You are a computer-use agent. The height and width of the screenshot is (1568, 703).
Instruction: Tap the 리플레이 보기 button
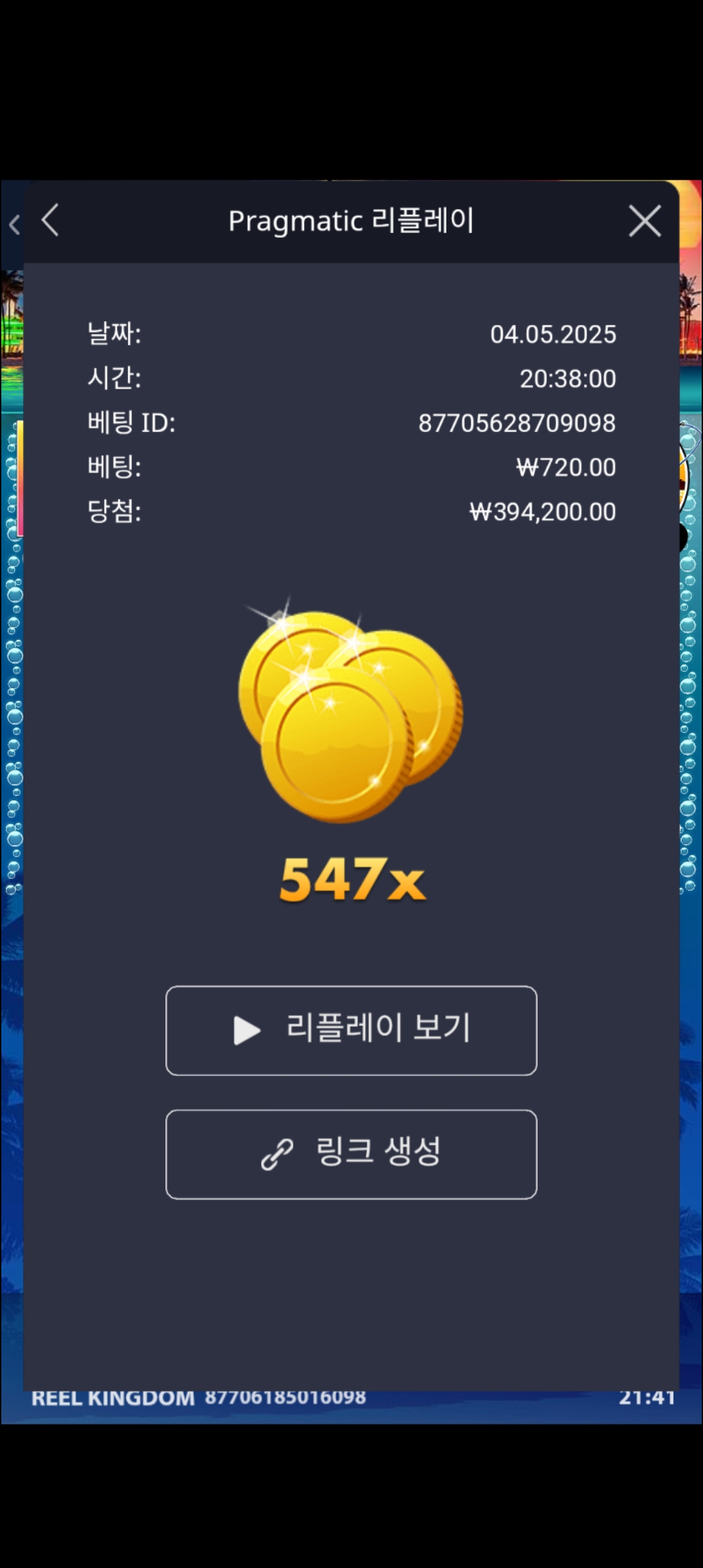pos(351,1030)
